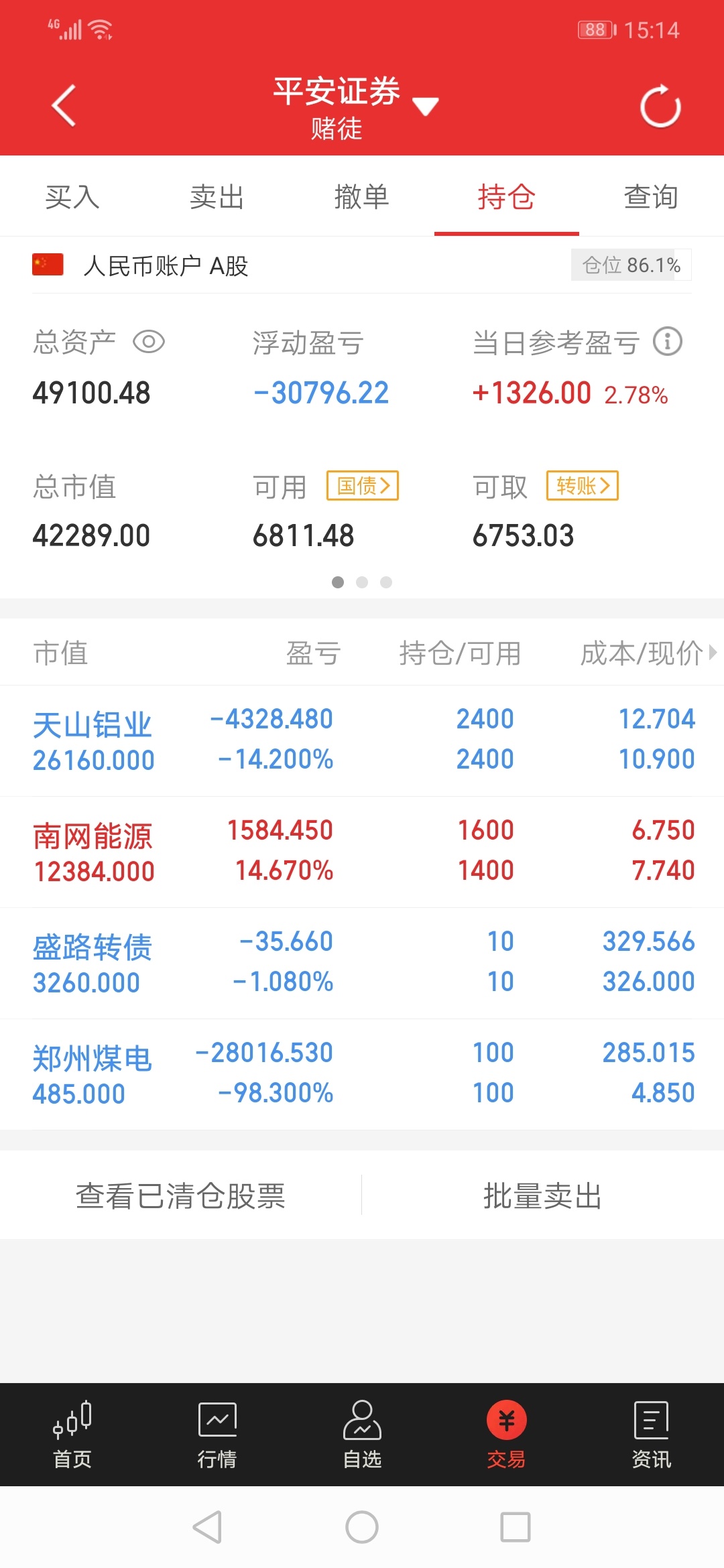Go back using the top-left arrow
Screen dimensions: 724x1568
pos(64,106)
